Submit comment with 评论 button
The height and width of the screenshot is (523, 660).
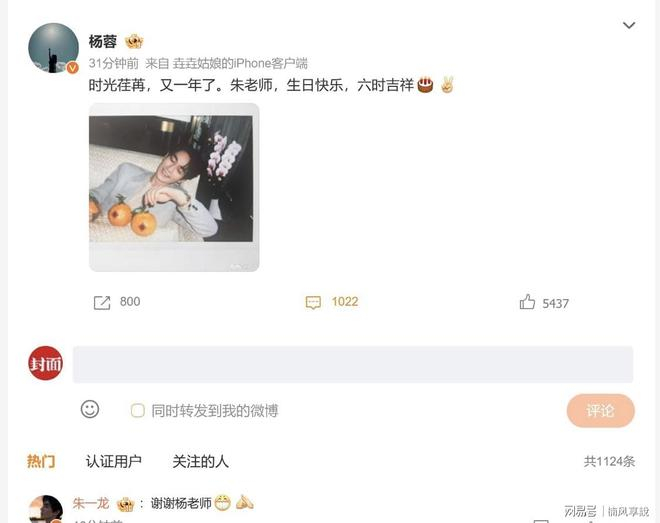click(600, 410)
